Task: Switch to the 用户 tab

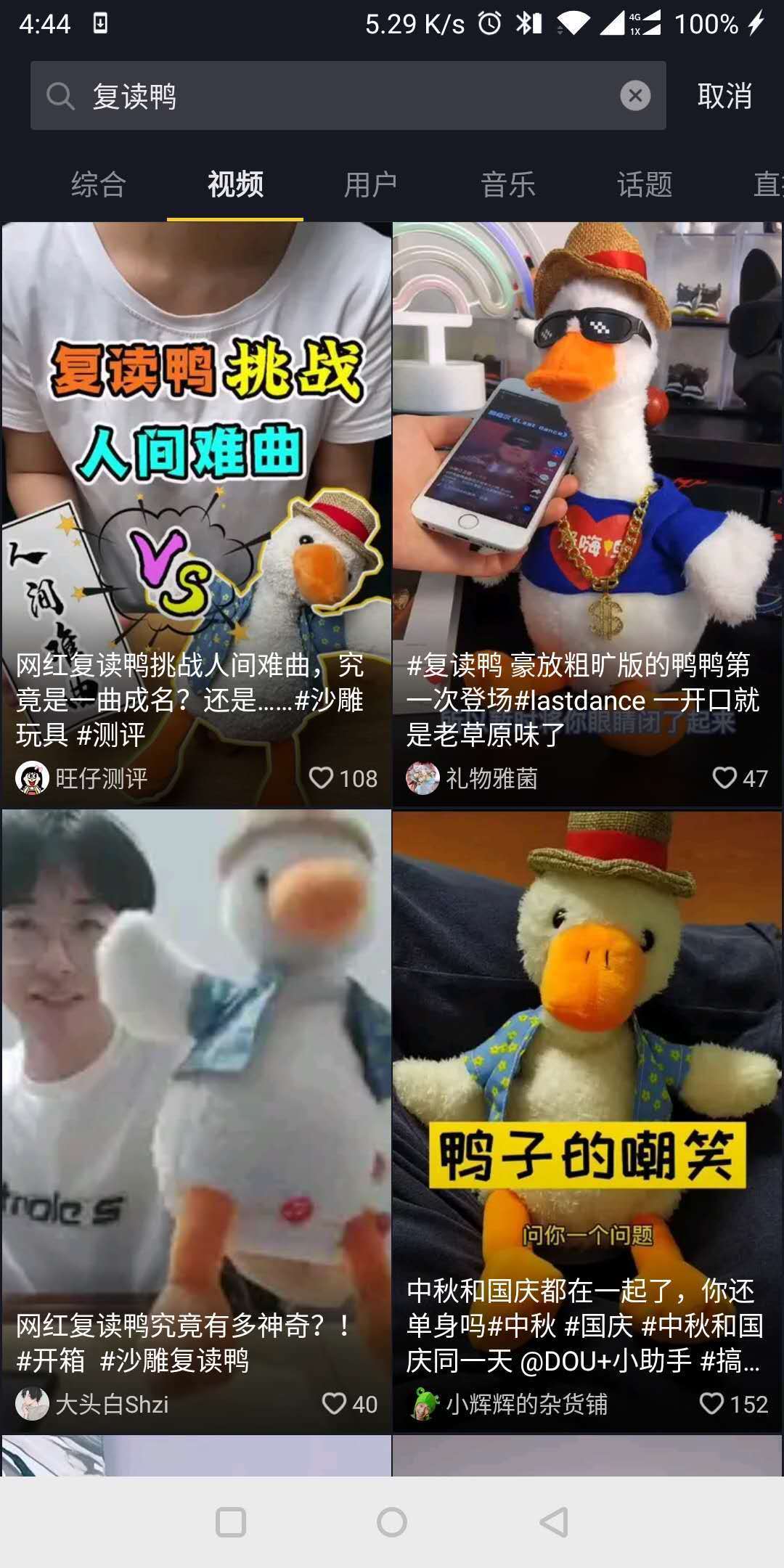Action: pos(371,184)
